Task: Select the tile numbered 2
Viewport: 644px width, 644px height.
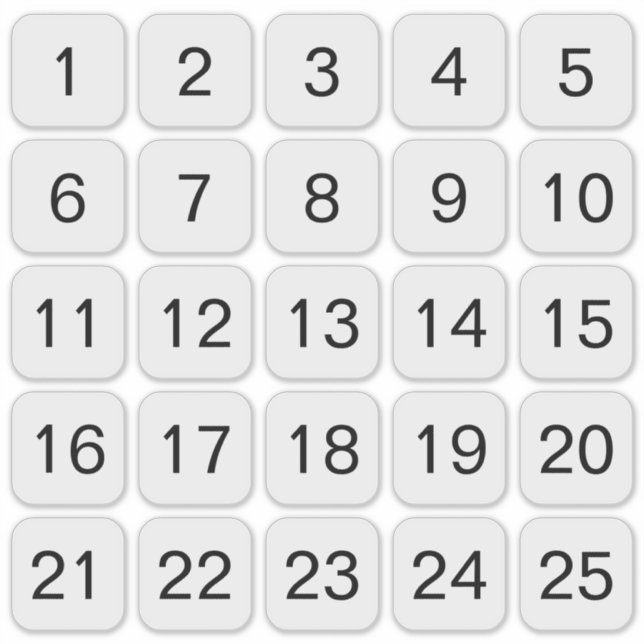Action: (195, 71)
